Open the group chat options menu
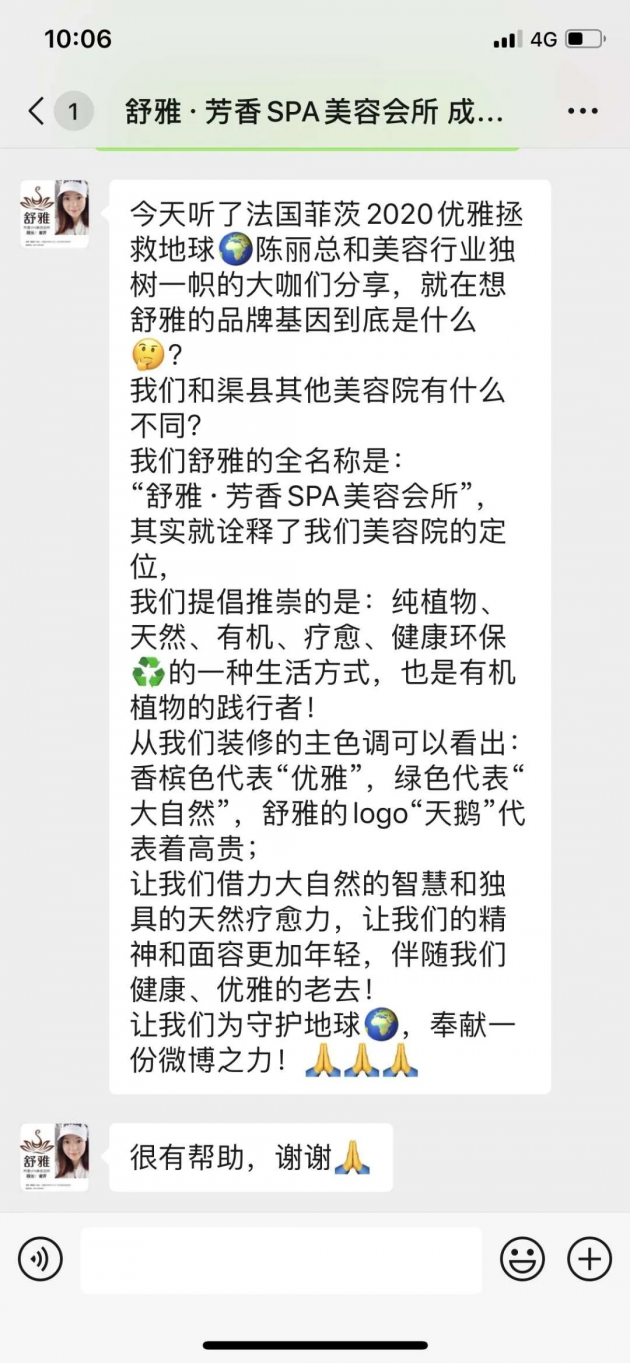Screen dimensions: 630x1363 click(x=583, y=111)
